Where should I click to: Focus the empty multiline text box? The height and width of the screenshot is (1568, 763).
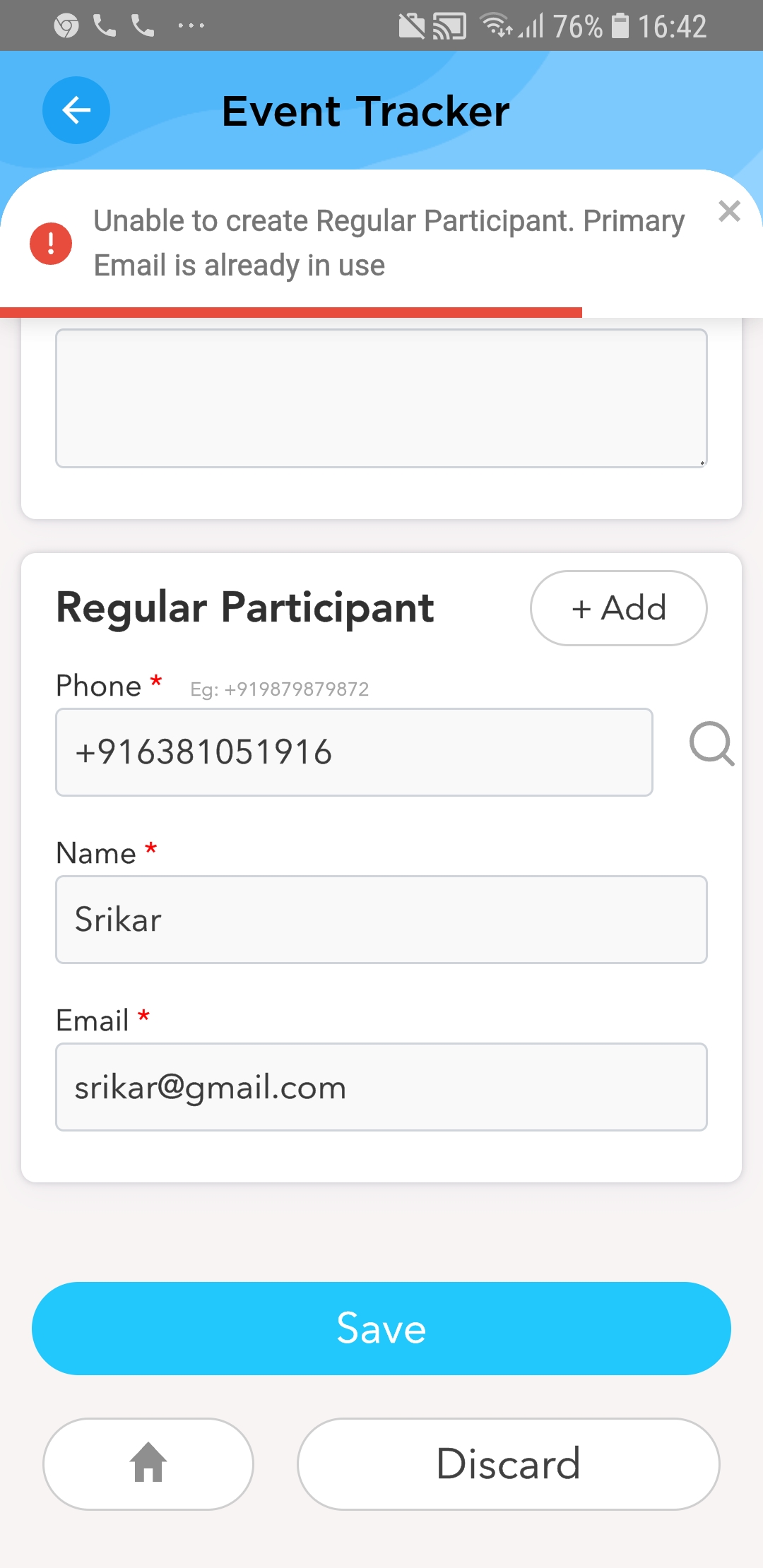[381, 398]
